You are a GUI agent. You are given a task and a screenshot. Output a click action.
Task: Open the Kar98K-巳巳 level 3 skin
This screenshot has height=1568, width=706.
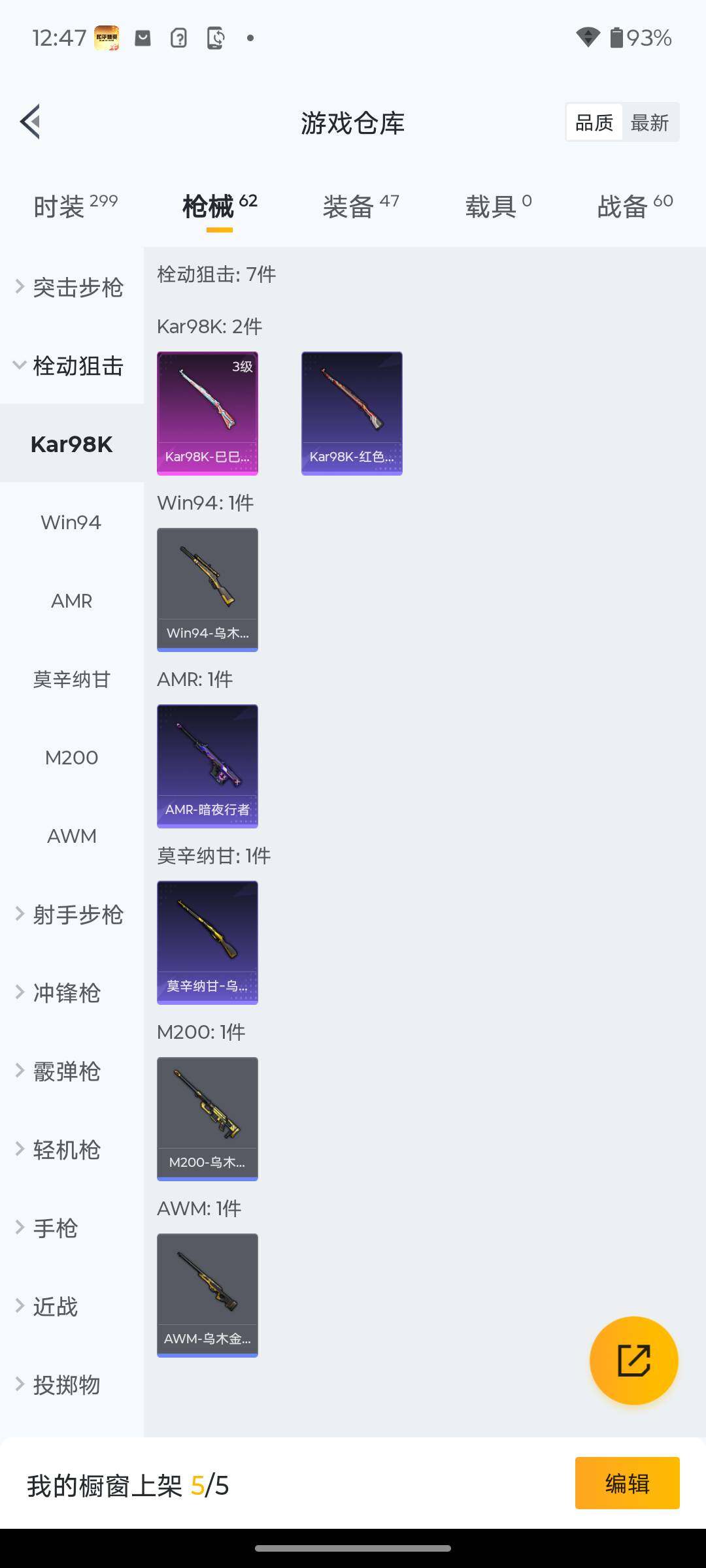[x=207, y=413]
